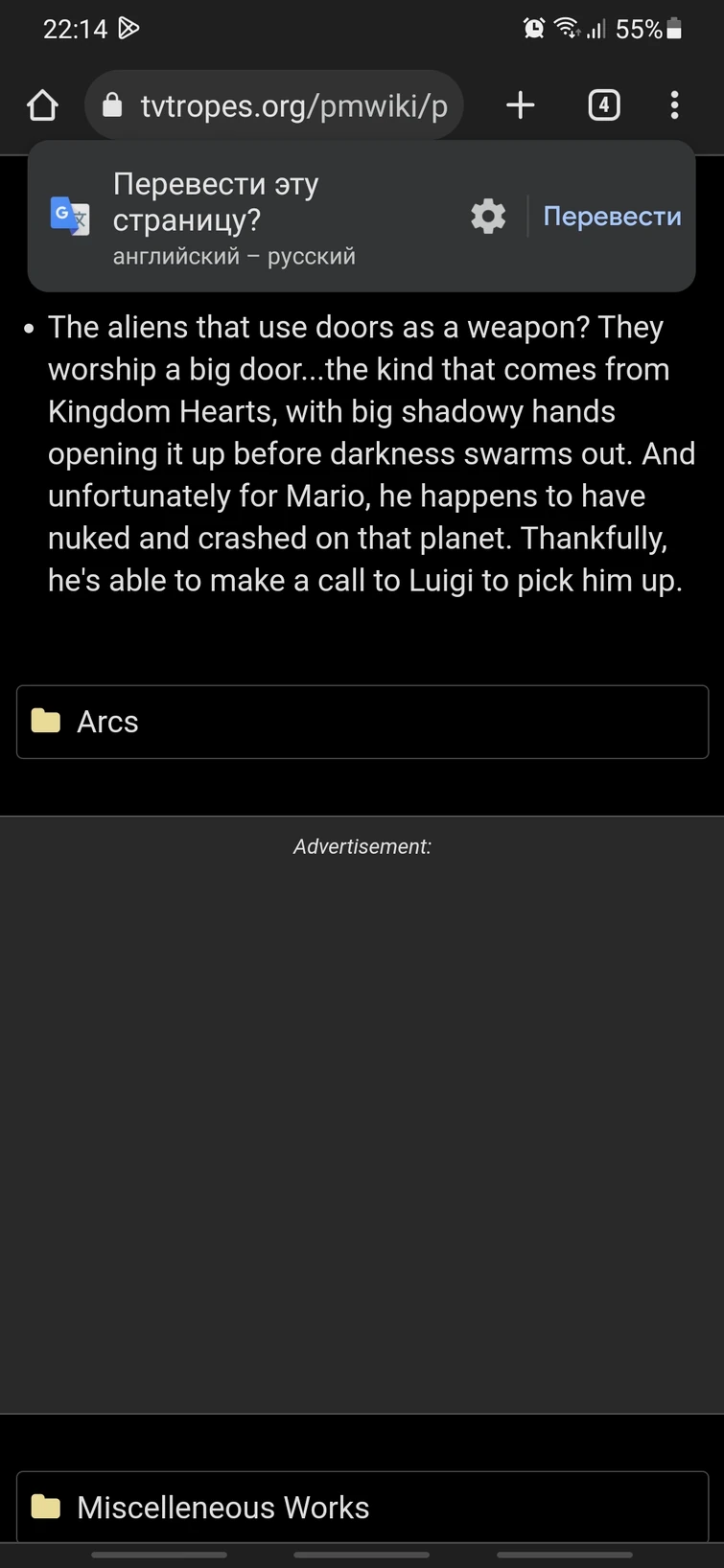
Task: Open the browser overflow menu
Action: click(675, 105)
